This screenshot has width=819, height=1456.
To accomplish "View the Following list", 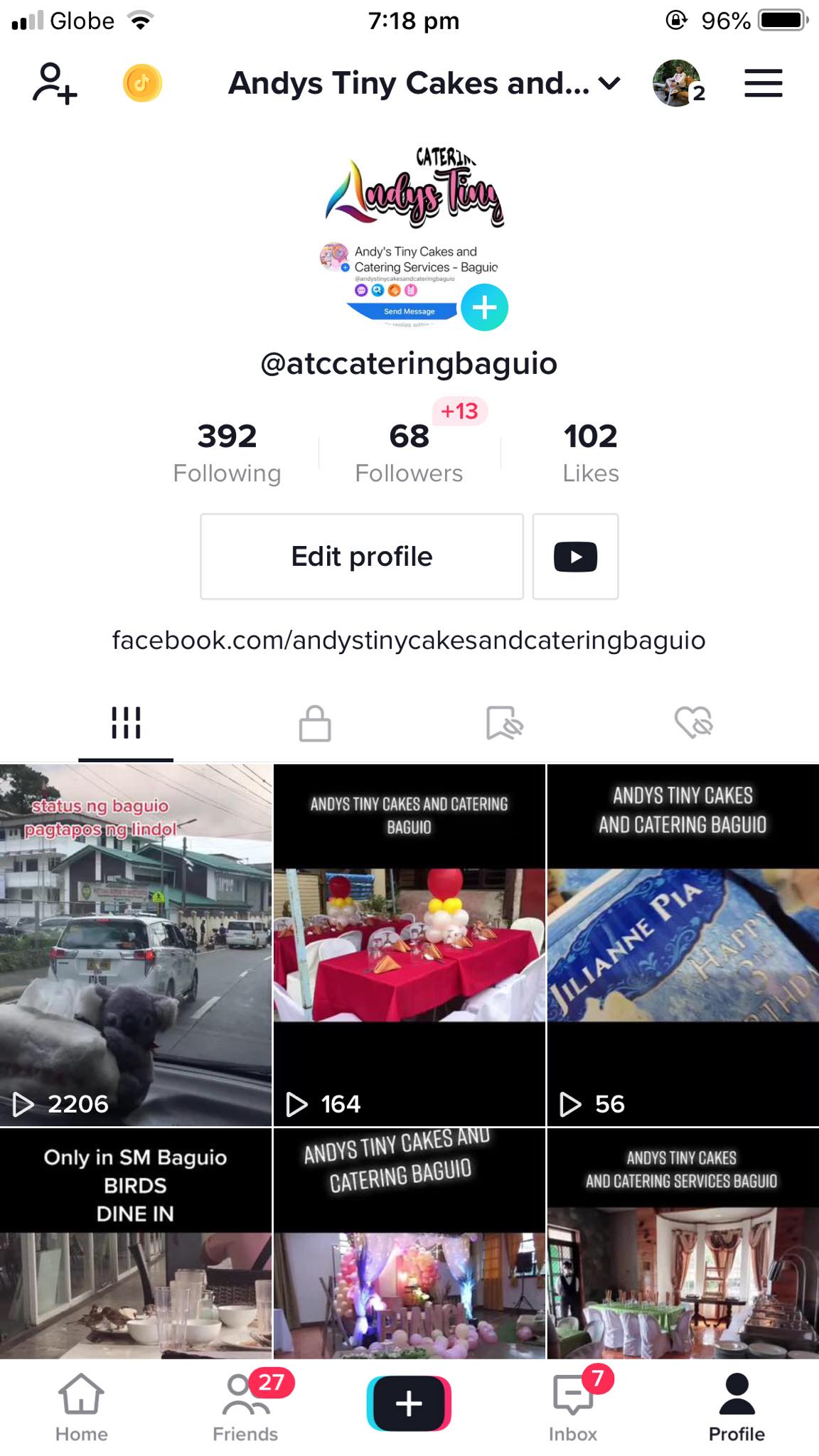I will pos(227,451).
